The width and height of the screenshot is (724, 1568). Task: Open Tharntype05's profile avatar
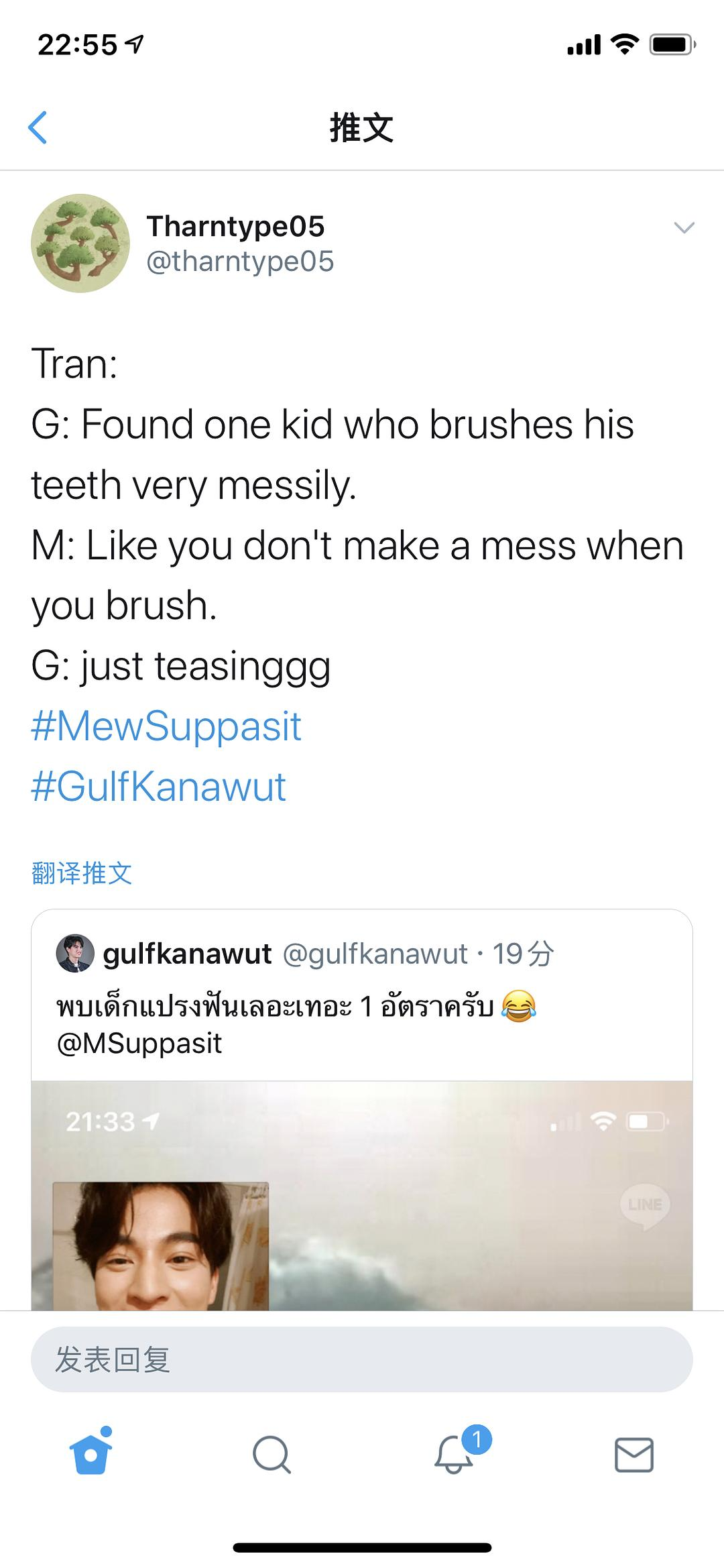pyautogui.click(x=80, y=243)
